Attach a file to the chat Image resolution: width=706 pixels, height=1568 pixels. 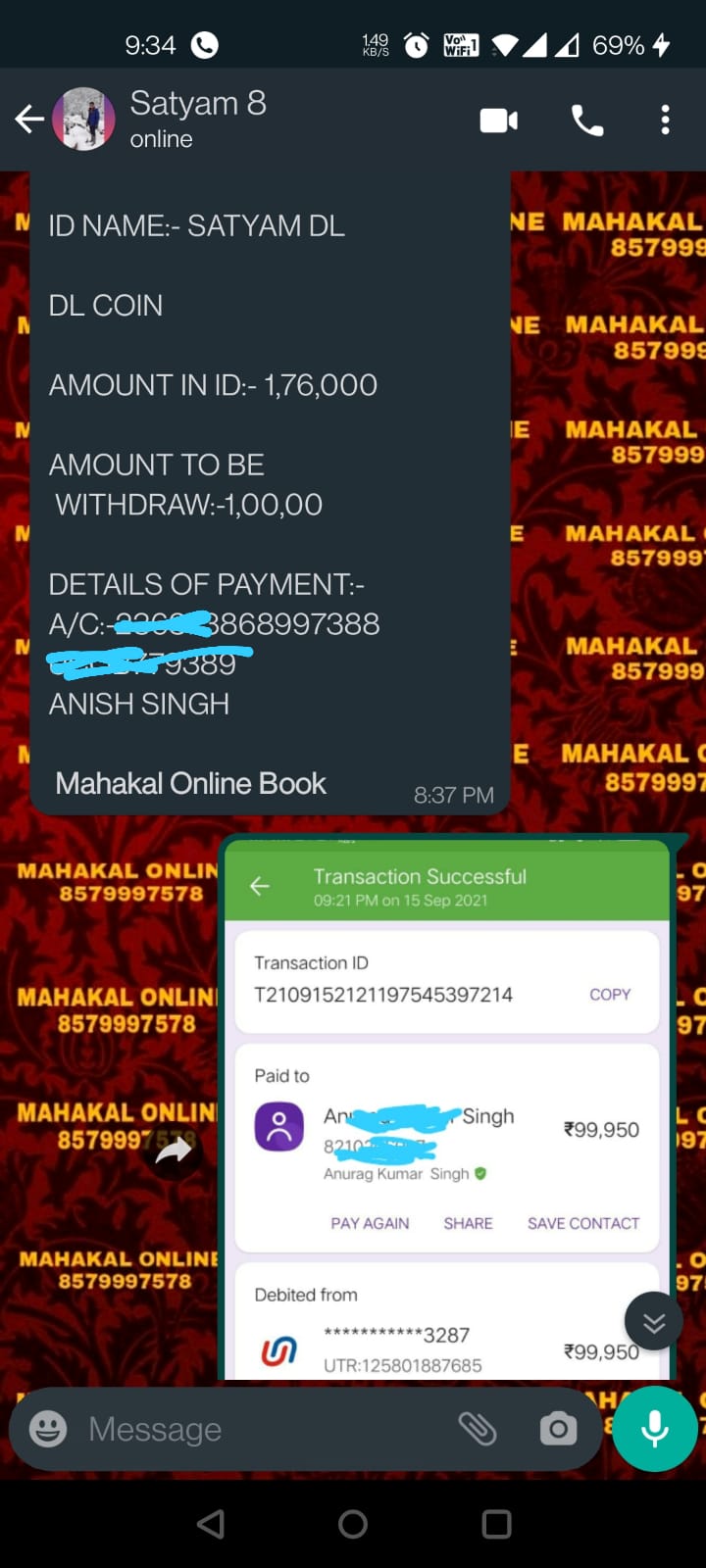point(478,1429)
